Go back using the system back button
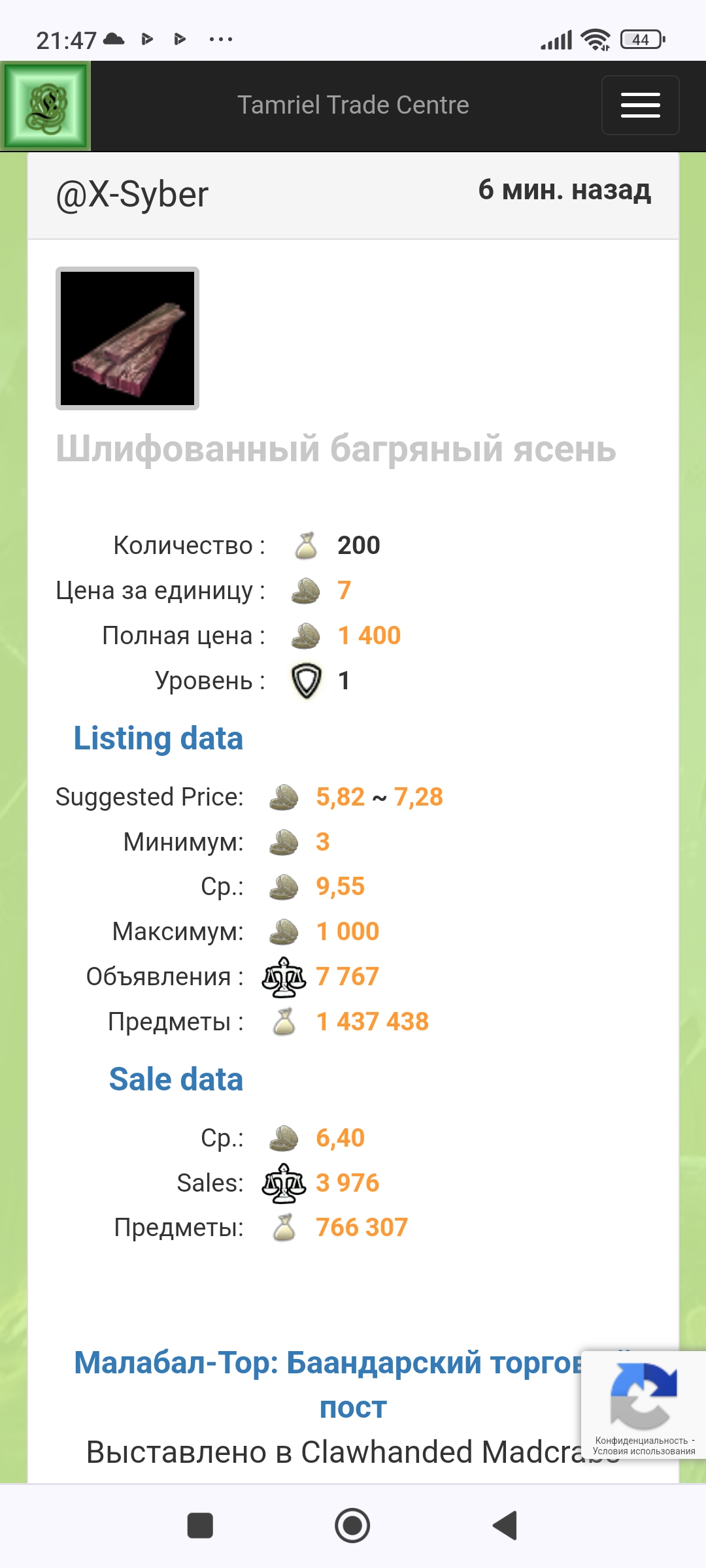 pos(505,1526)
